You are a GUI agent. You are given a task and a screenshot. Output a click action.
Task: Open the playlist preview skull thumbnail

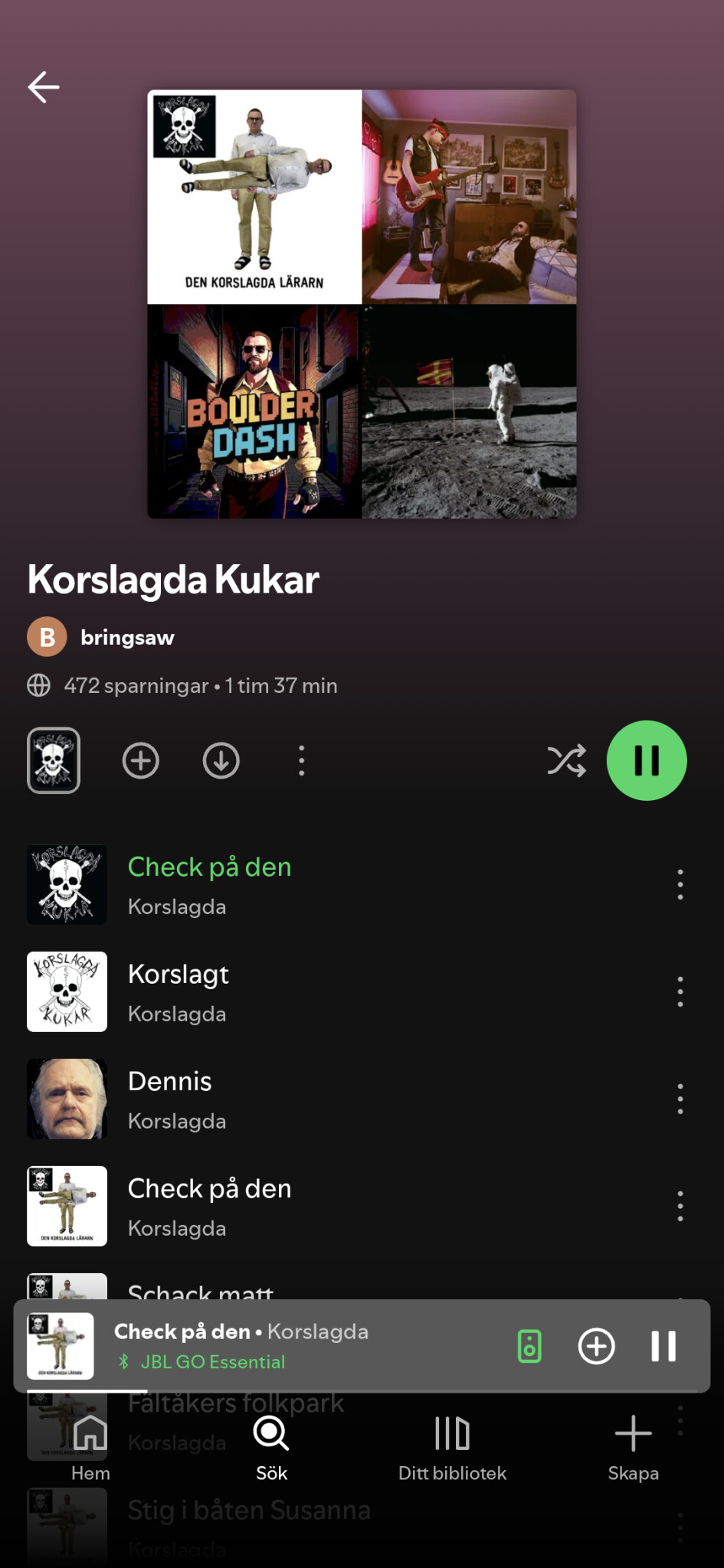[x=54, y=760]
